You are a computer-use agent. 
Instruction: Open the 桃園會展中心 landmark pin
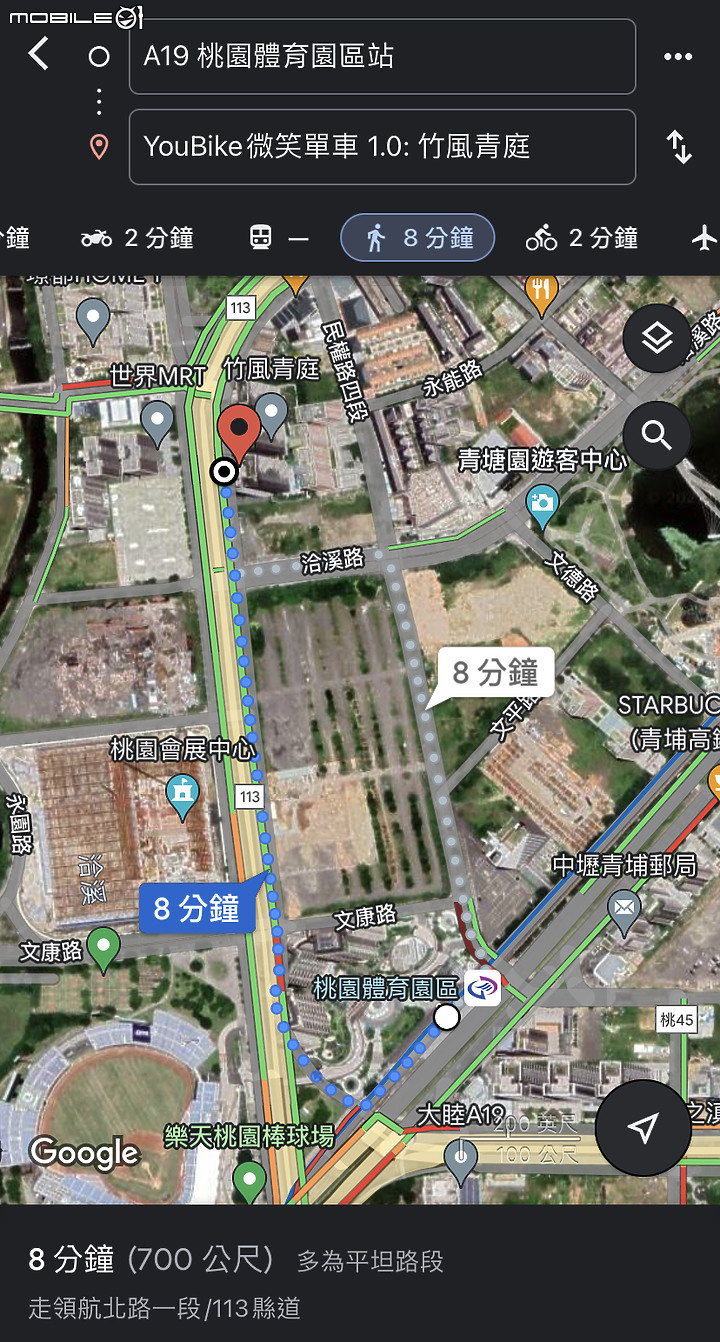click(182, 795)
